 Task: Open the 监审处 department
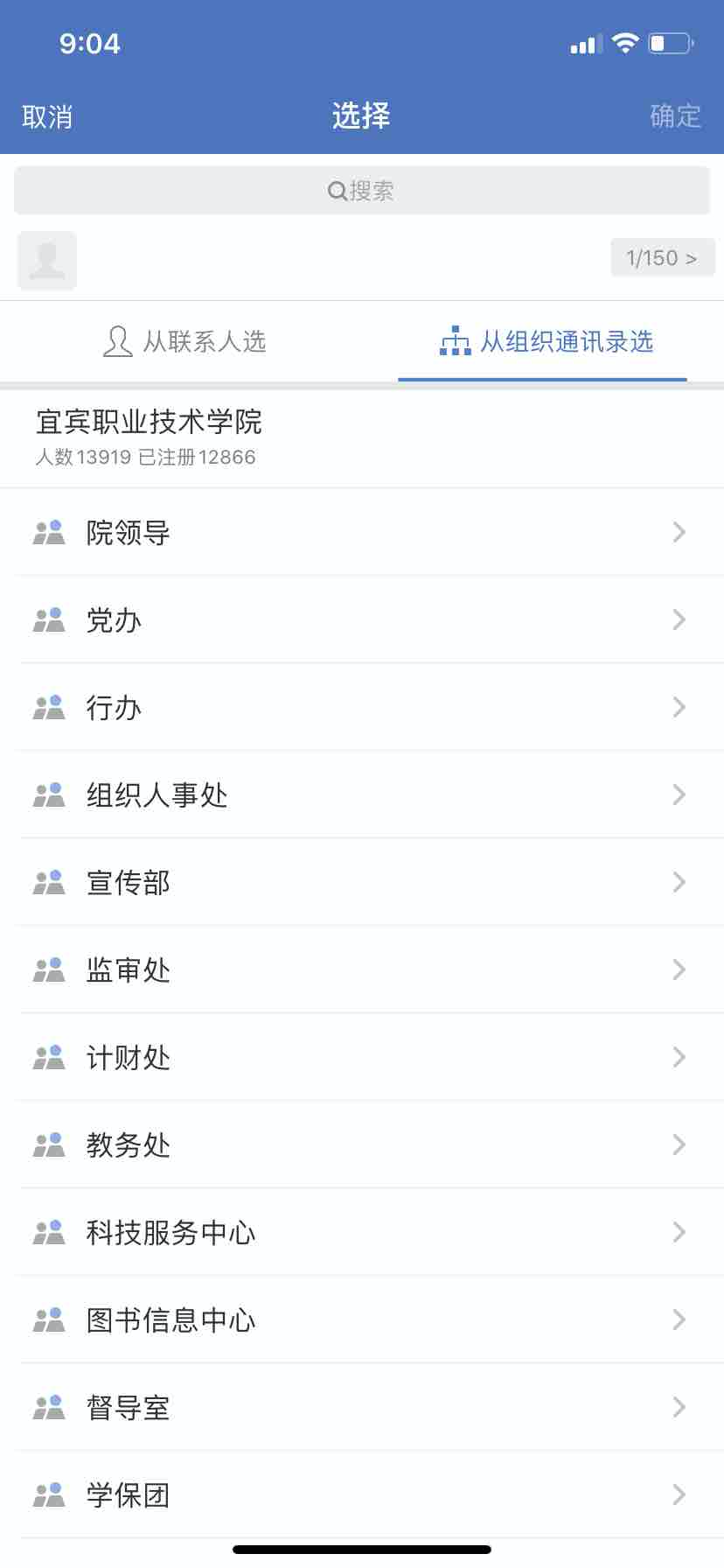tap(362, 969)
